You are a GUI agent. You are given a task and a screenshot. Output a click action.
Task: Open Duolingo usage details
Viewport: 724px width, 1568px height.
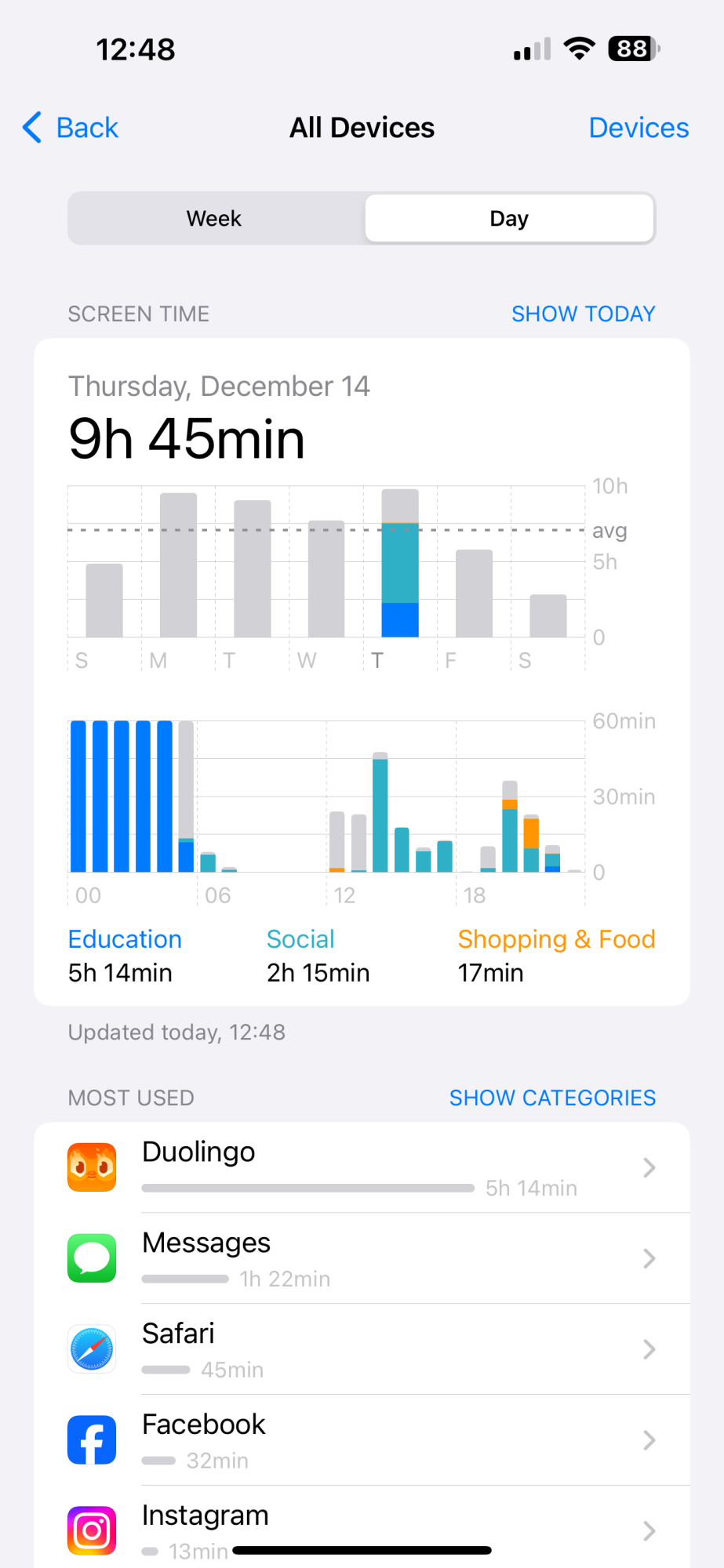362,1167
